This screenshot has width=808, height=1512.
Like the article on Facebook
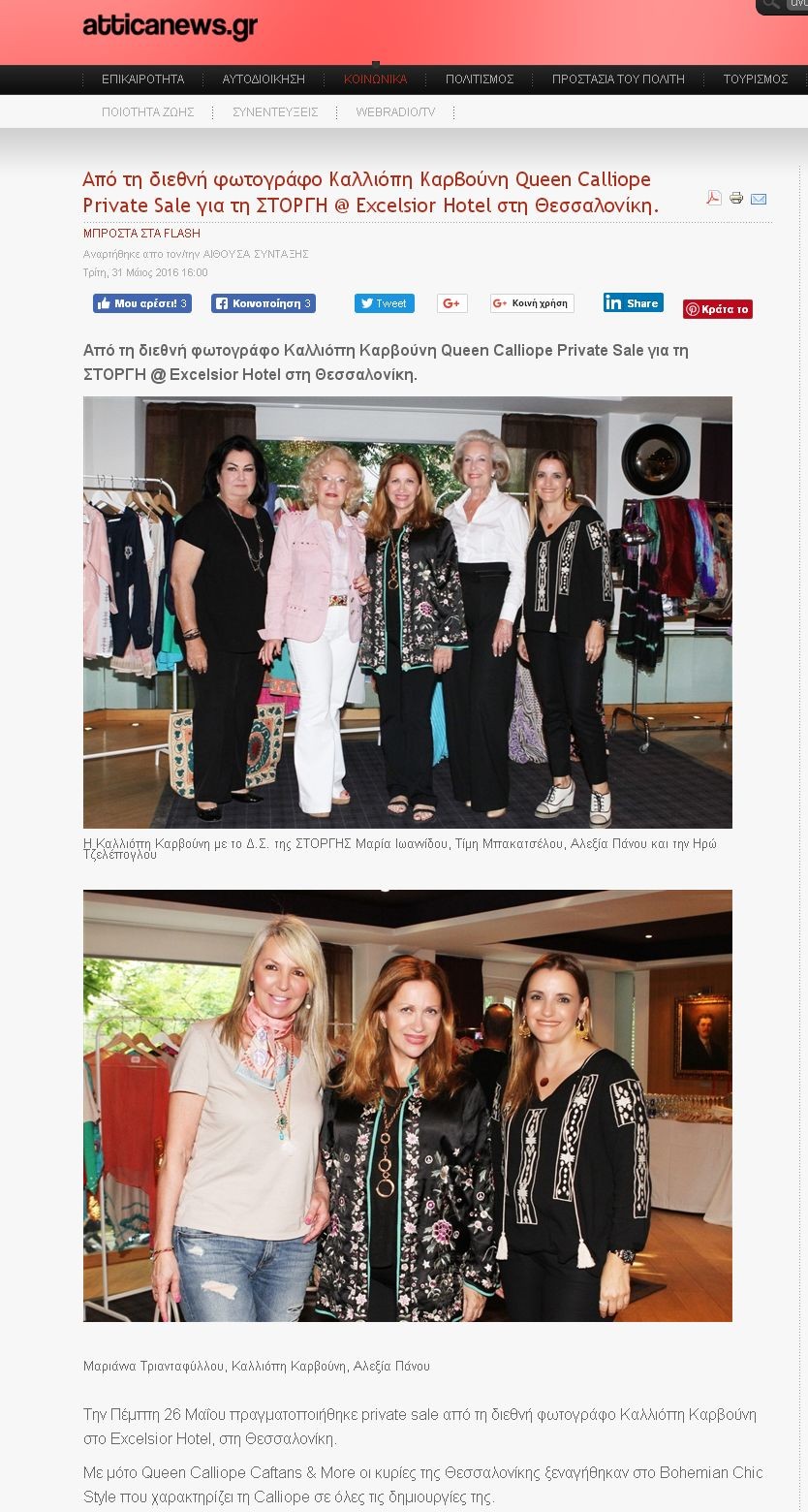coord(141,303)
